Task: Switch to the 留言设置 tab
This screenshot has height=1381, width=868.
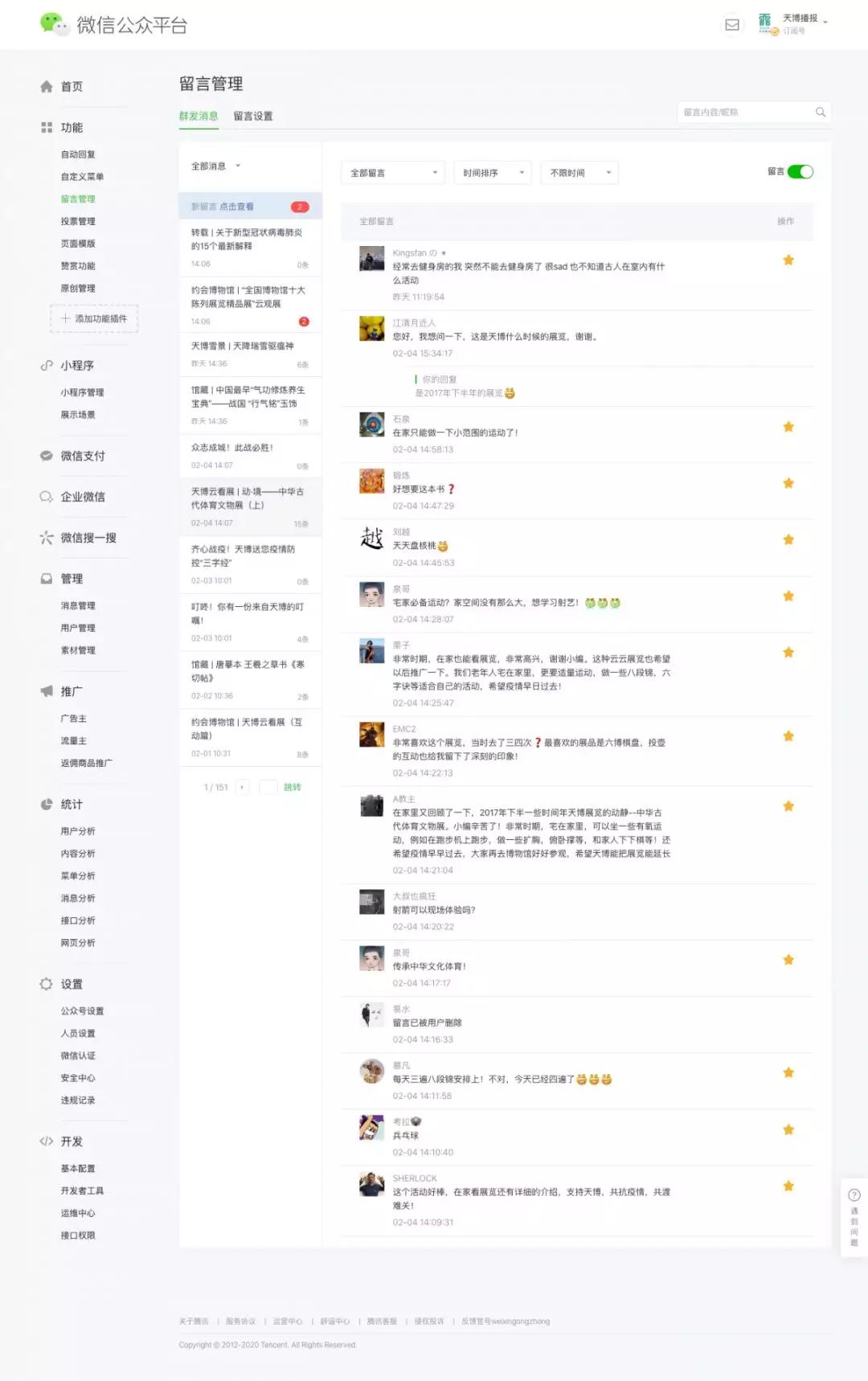Action: (x=252, y=116)
